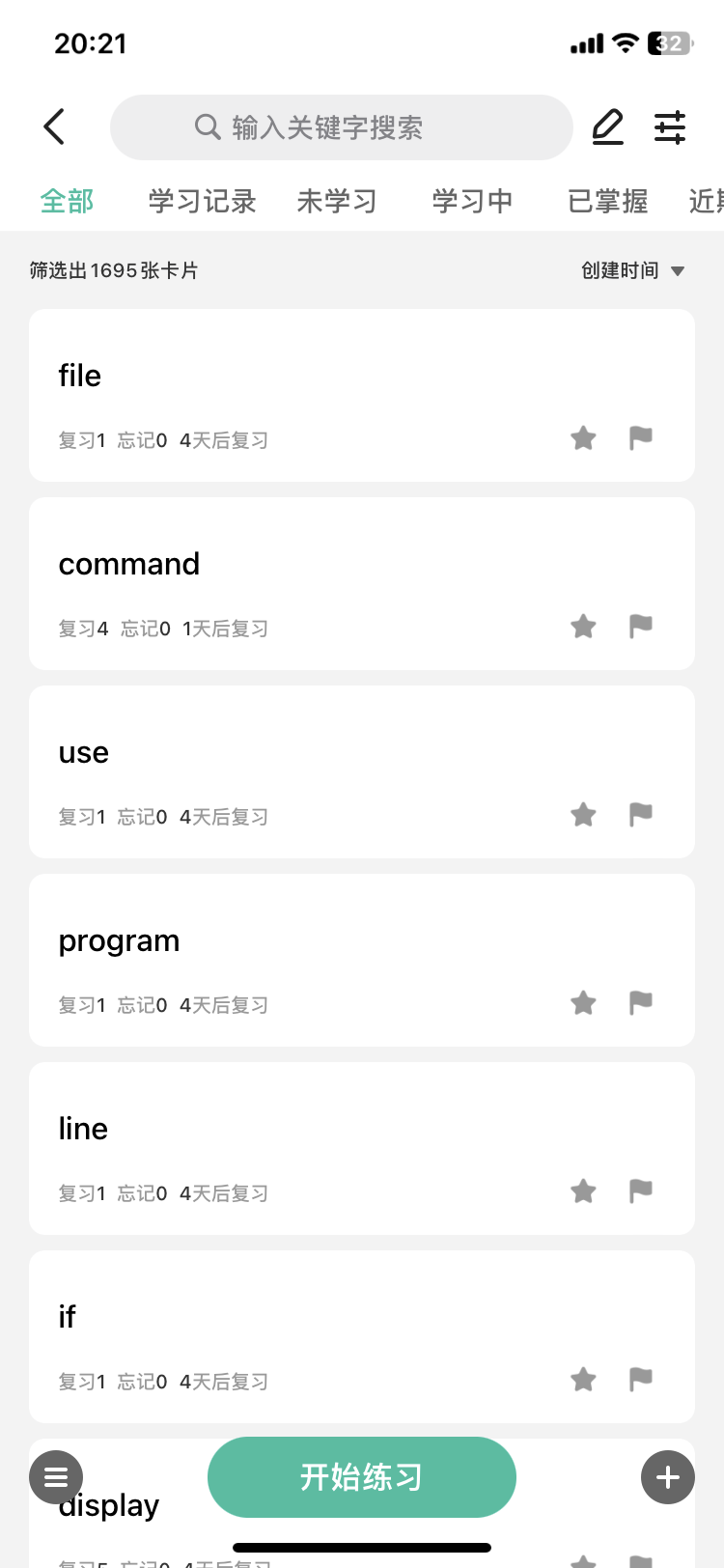The width and height of the screenshot is (724, 1568).
Task: Add a new card with plus button
Action: click(x=668, y=1477)
